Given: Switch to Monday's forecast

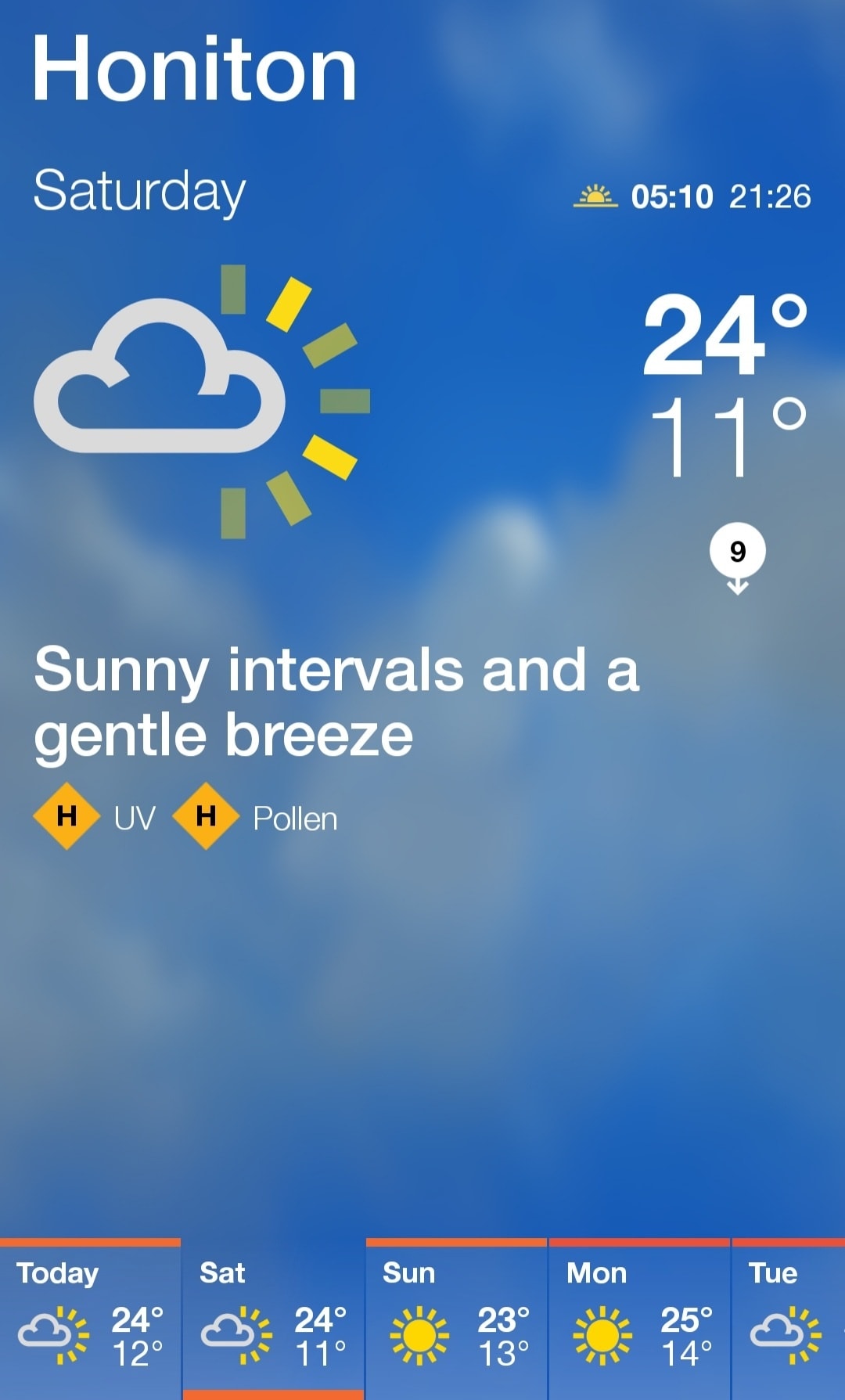Looking at the screenshot, I should coord(639,1319).
